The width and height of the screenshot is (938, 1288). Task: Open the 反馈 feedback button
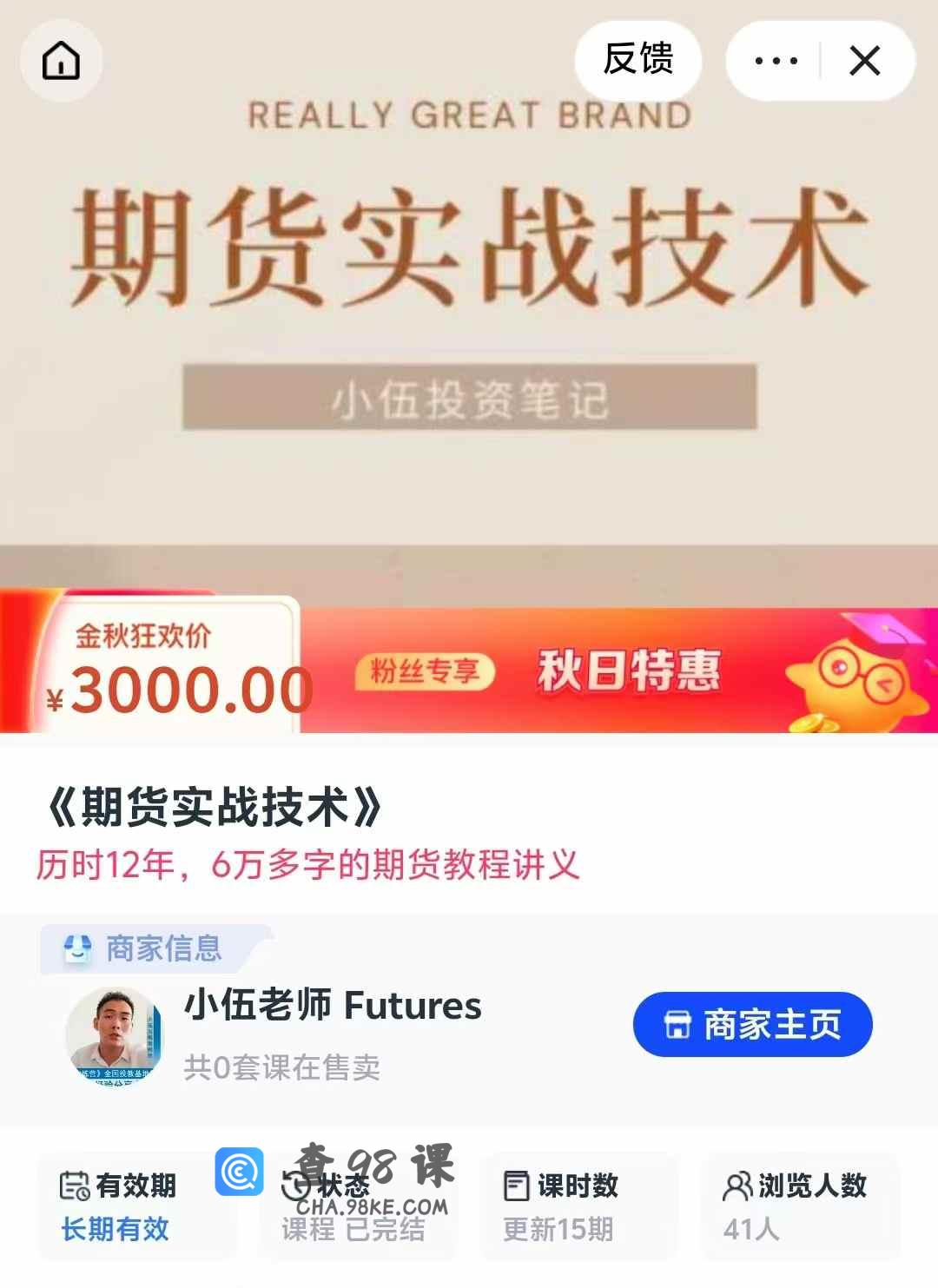638,60
